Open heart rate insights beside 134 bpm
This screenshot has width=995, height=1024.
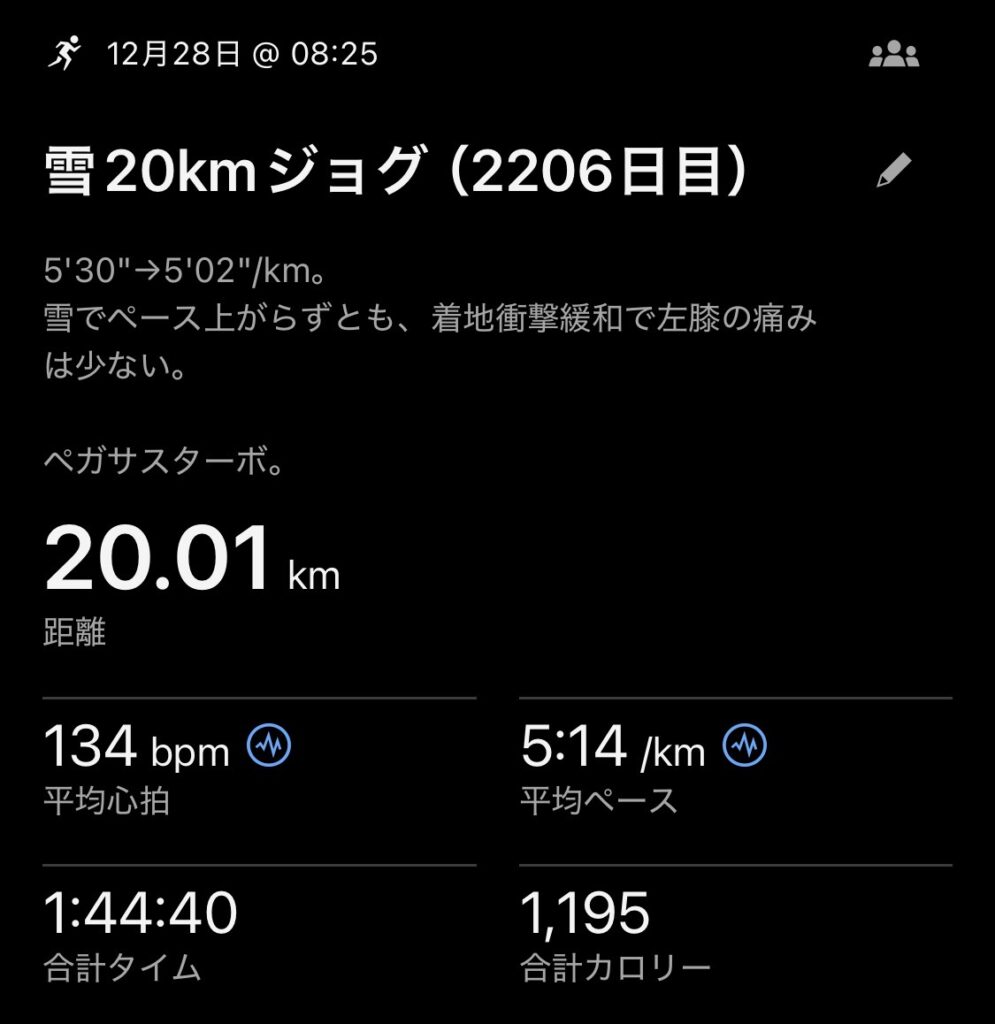tap(269, 745)
